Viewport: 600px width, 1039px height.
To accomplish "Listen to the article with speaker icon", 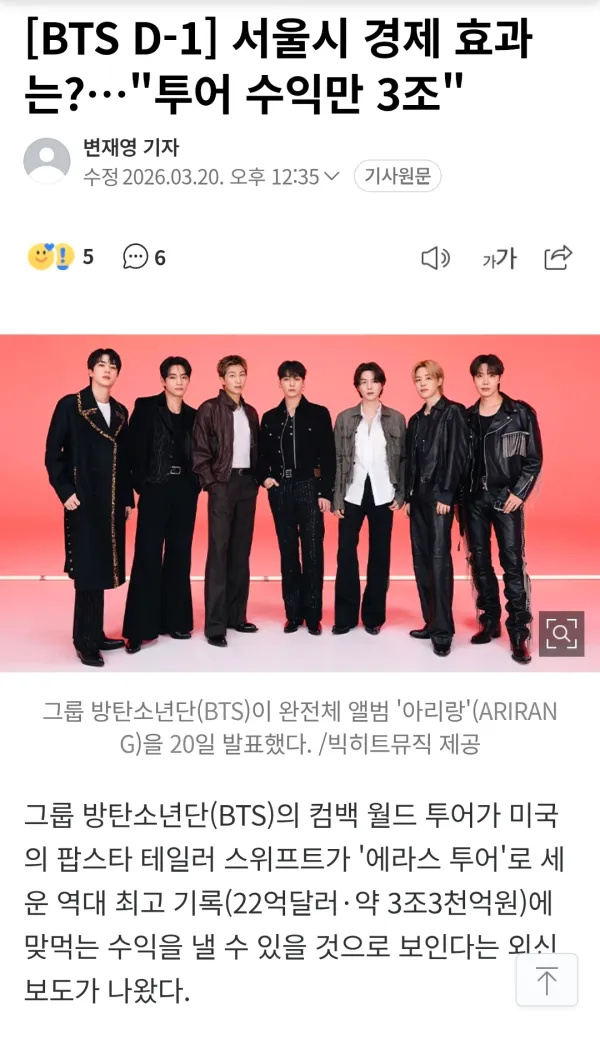I will click(x=436, y=258).
